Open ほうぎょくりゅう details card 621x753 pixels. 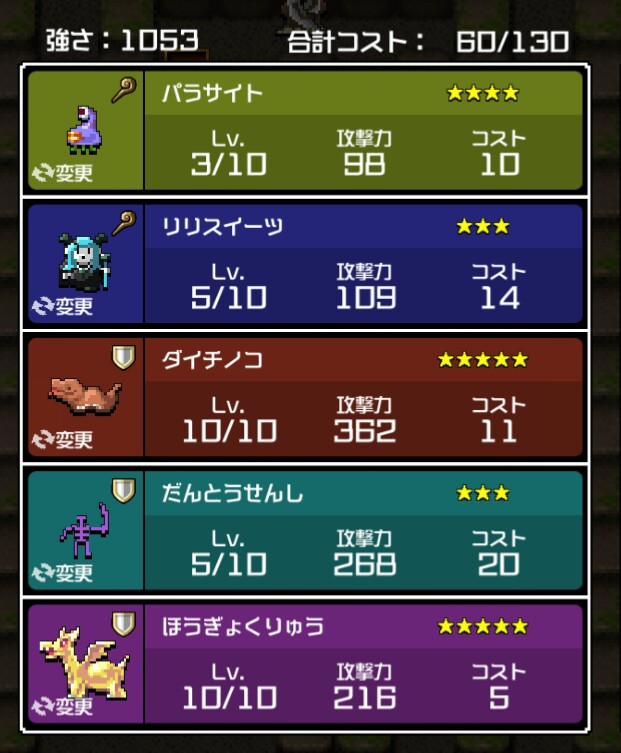364,664
